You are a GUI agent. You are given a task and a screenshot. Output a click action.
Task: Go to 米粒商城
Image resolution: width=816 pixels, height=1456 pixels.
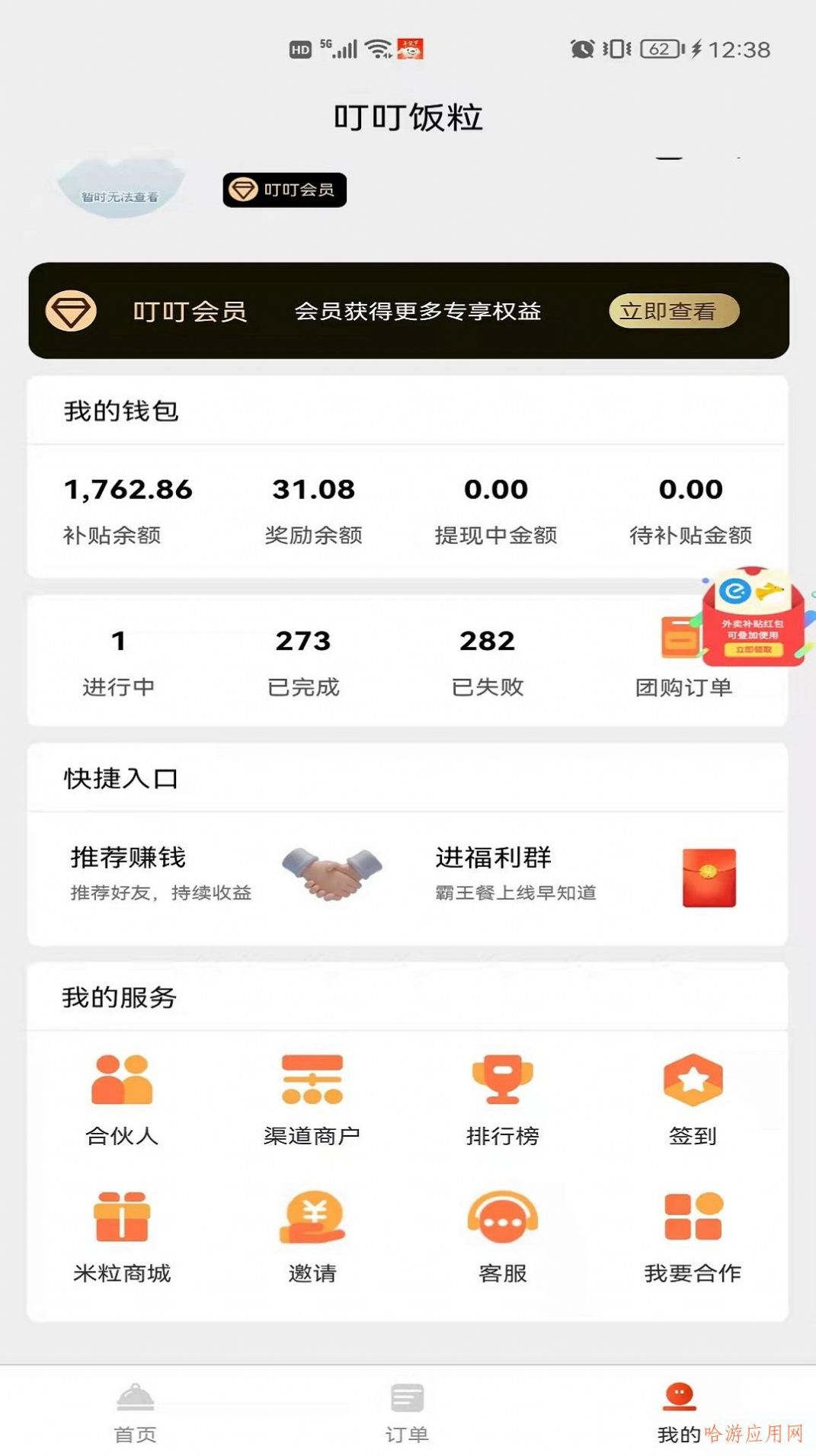(122, 1237)
